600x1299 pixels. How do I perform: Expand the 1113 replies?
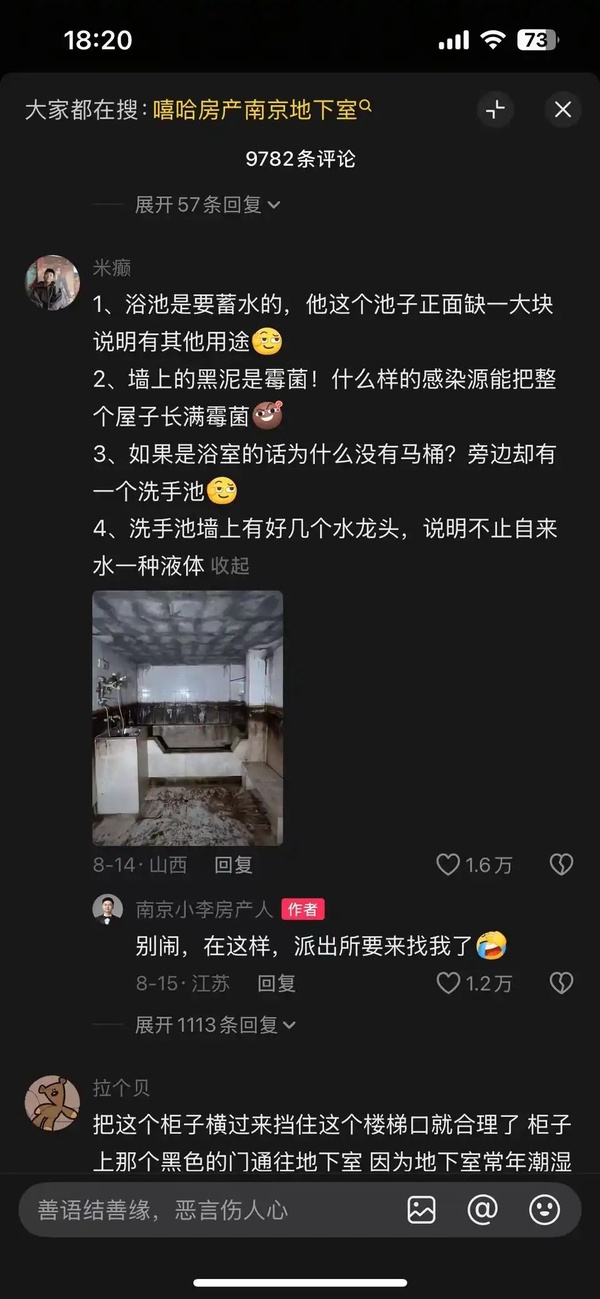215,1025
